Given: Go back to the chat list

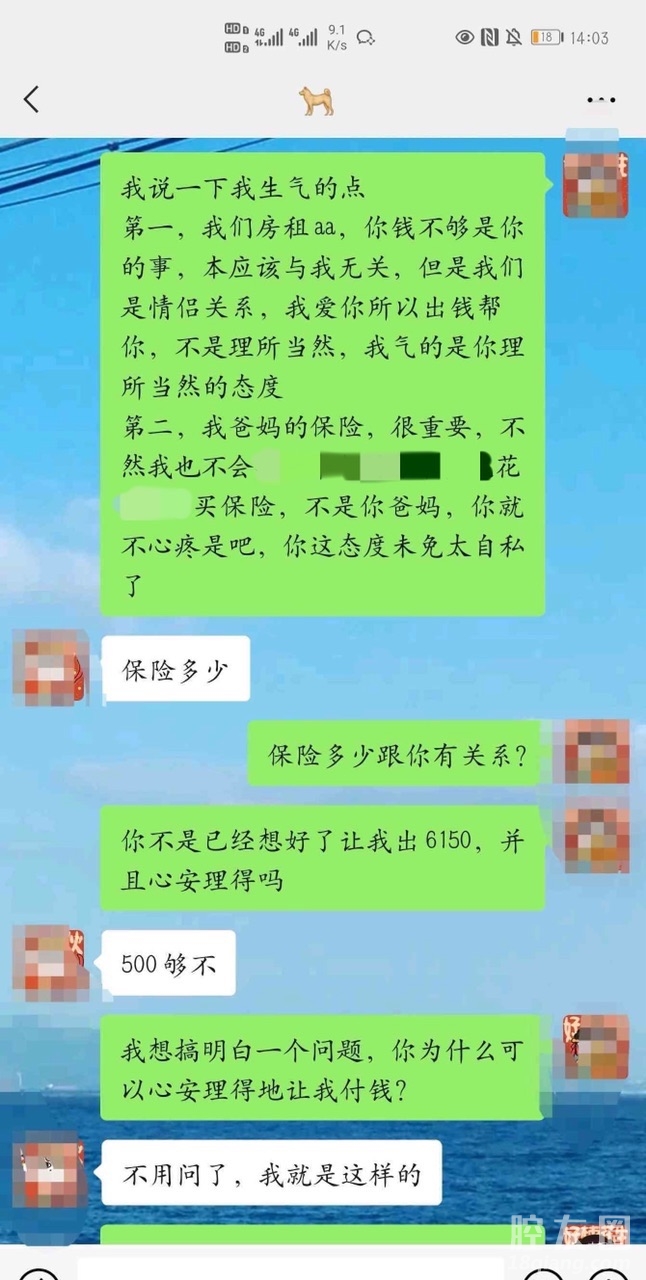Looking at the screenshot, I should 32,99.
